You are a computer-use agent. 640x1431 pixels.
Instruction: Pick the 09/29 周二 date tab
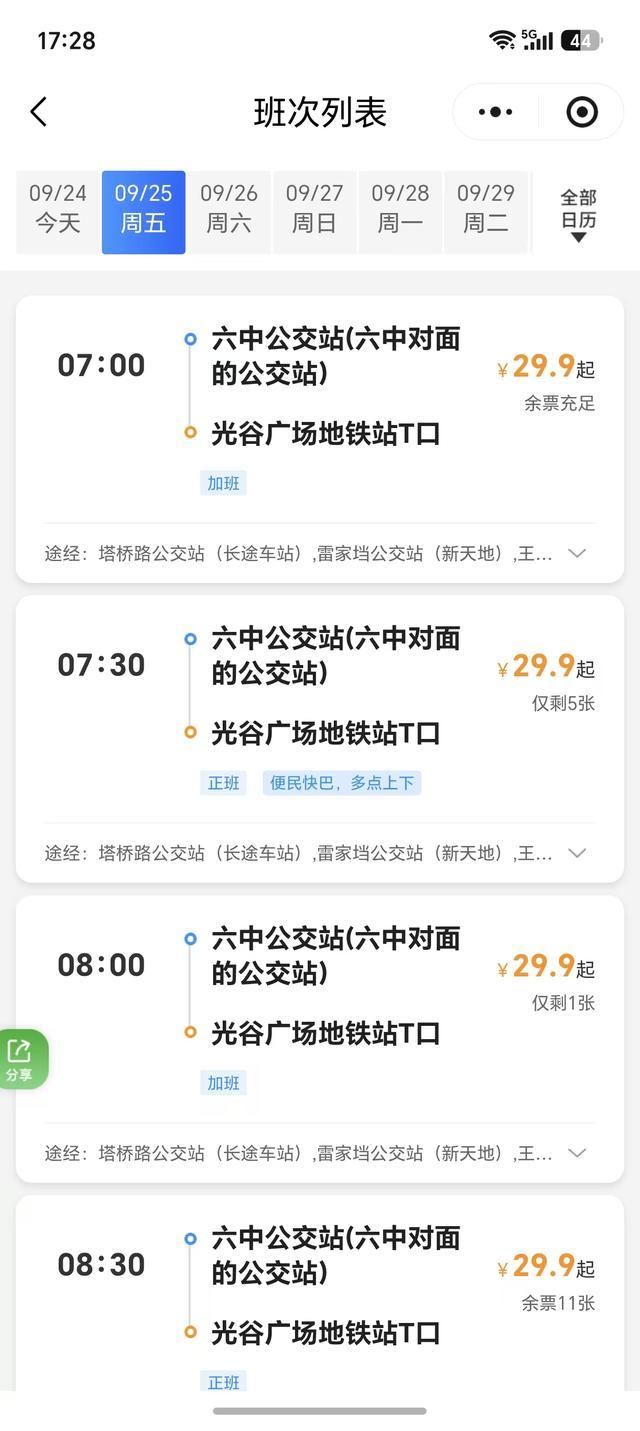pos(486,210)
